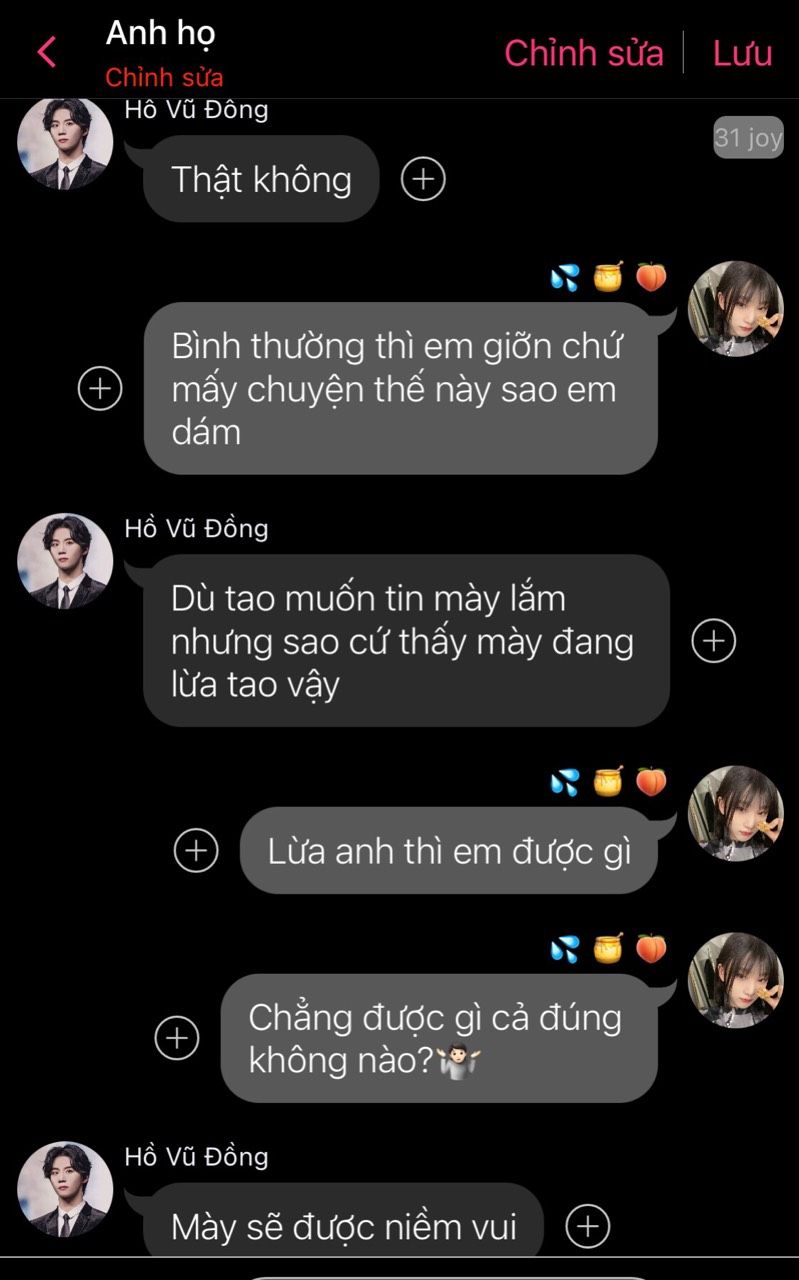The width and height of the screenshot is (799, 1280).
Task: Tap Chỉnh sửa in the top bar
Action: (x=583, y=53)
